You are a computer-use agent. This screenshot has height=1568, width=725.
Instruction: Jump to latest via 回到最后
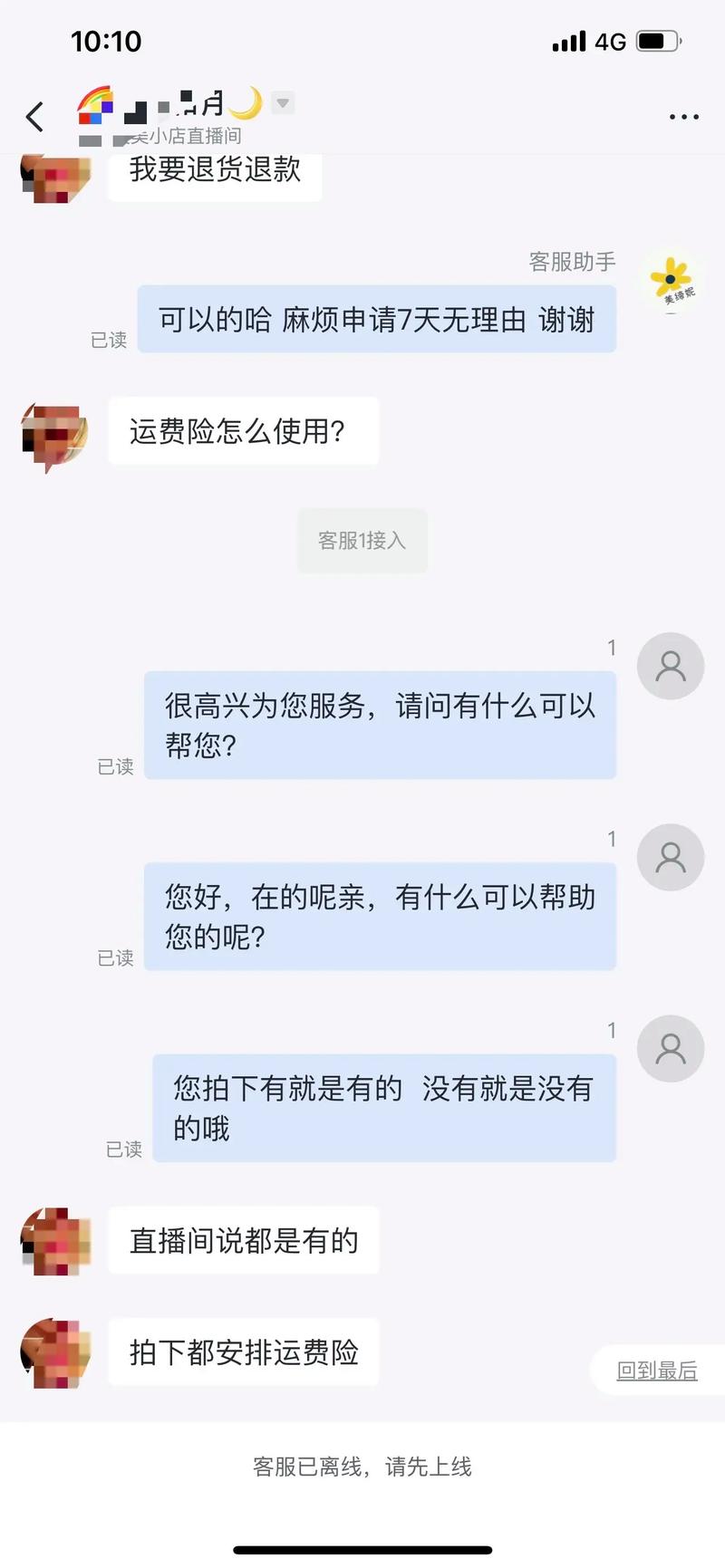click(x=657, y=1371)
